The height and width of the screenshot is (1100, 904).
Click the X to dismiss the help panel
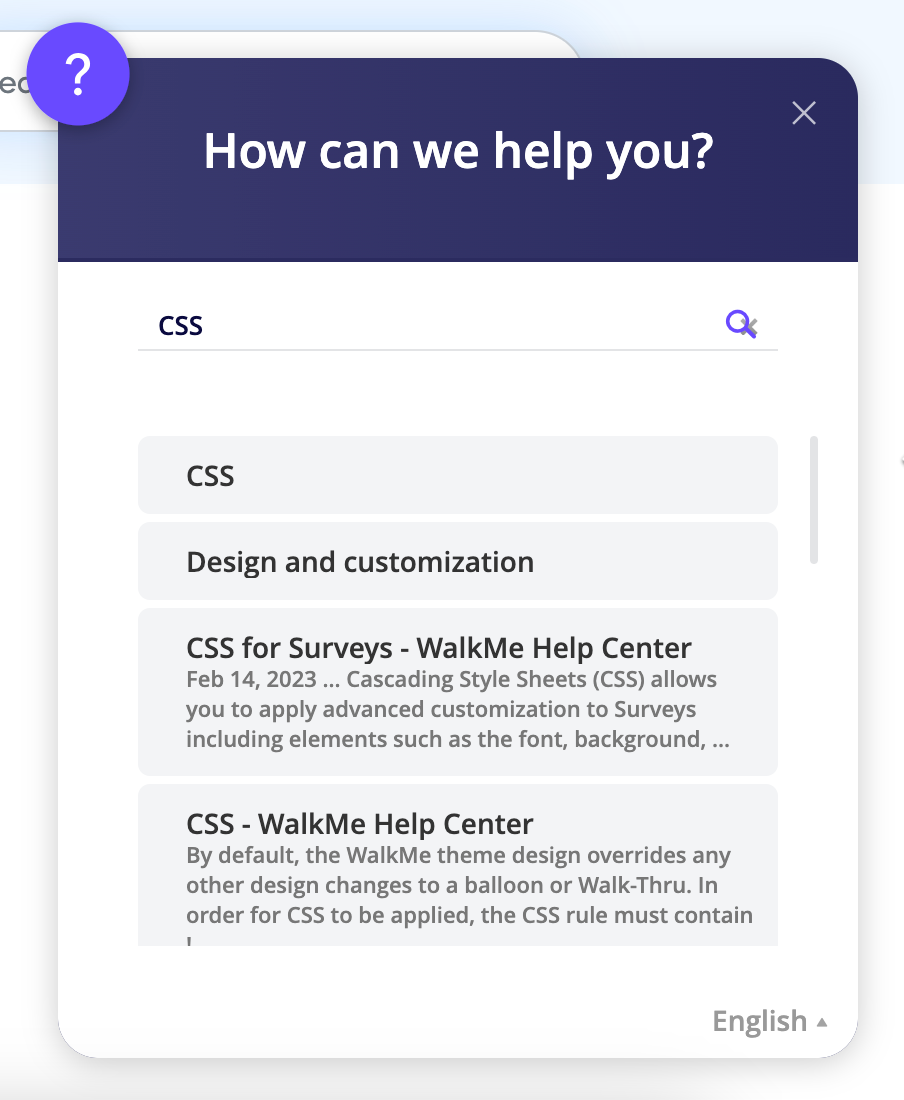[804, 113]
